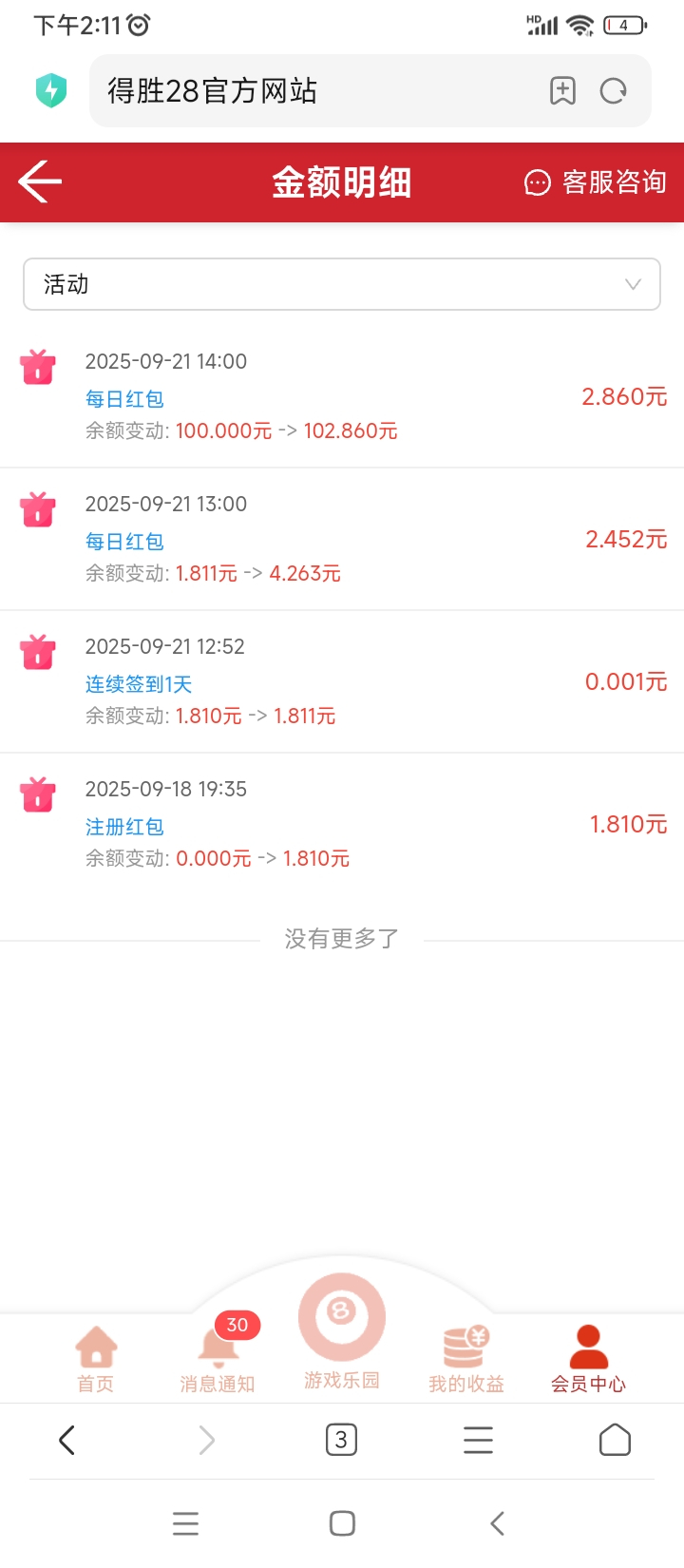
Task: Open the browser security shield
Action: coord(51,91)
